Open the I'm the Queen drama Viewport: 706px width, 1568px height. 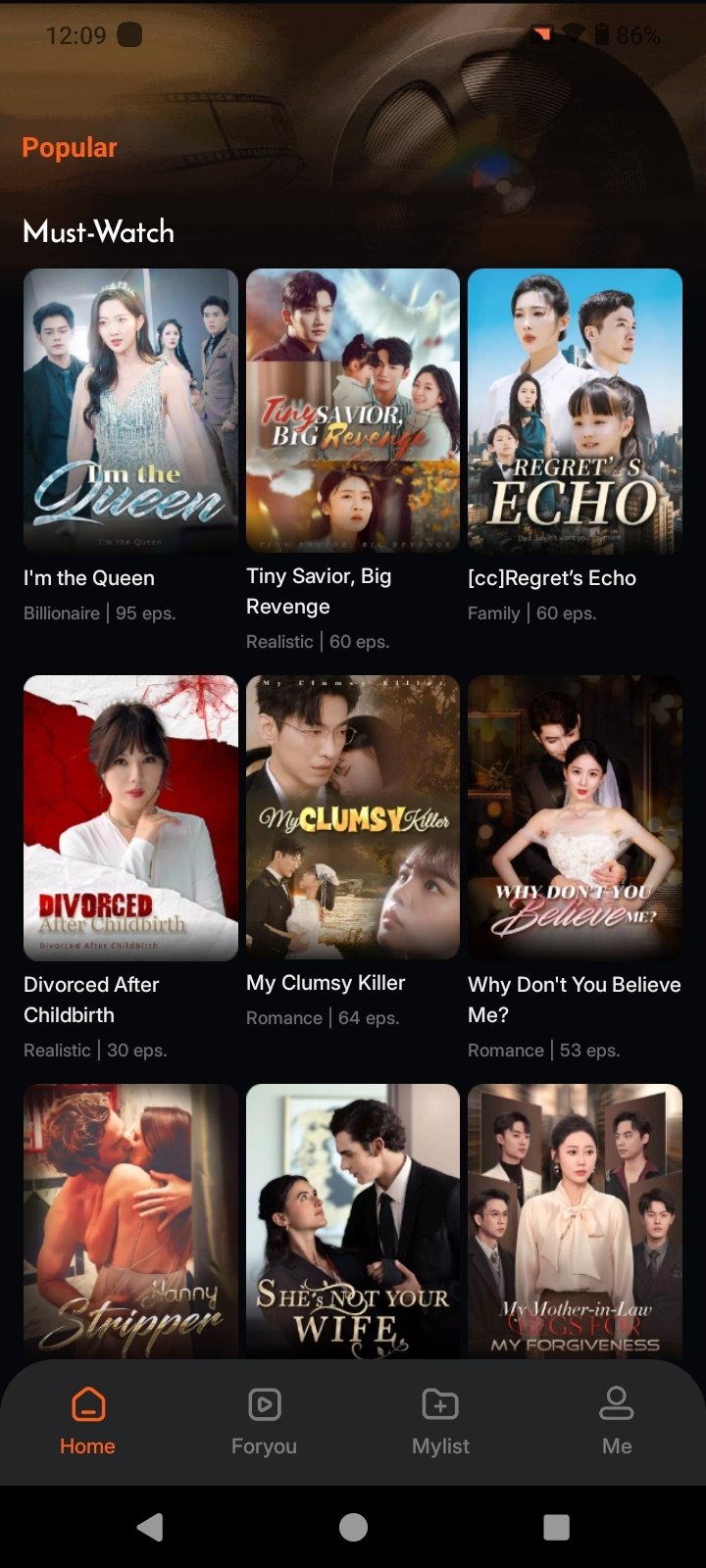(x=130, y=412)
